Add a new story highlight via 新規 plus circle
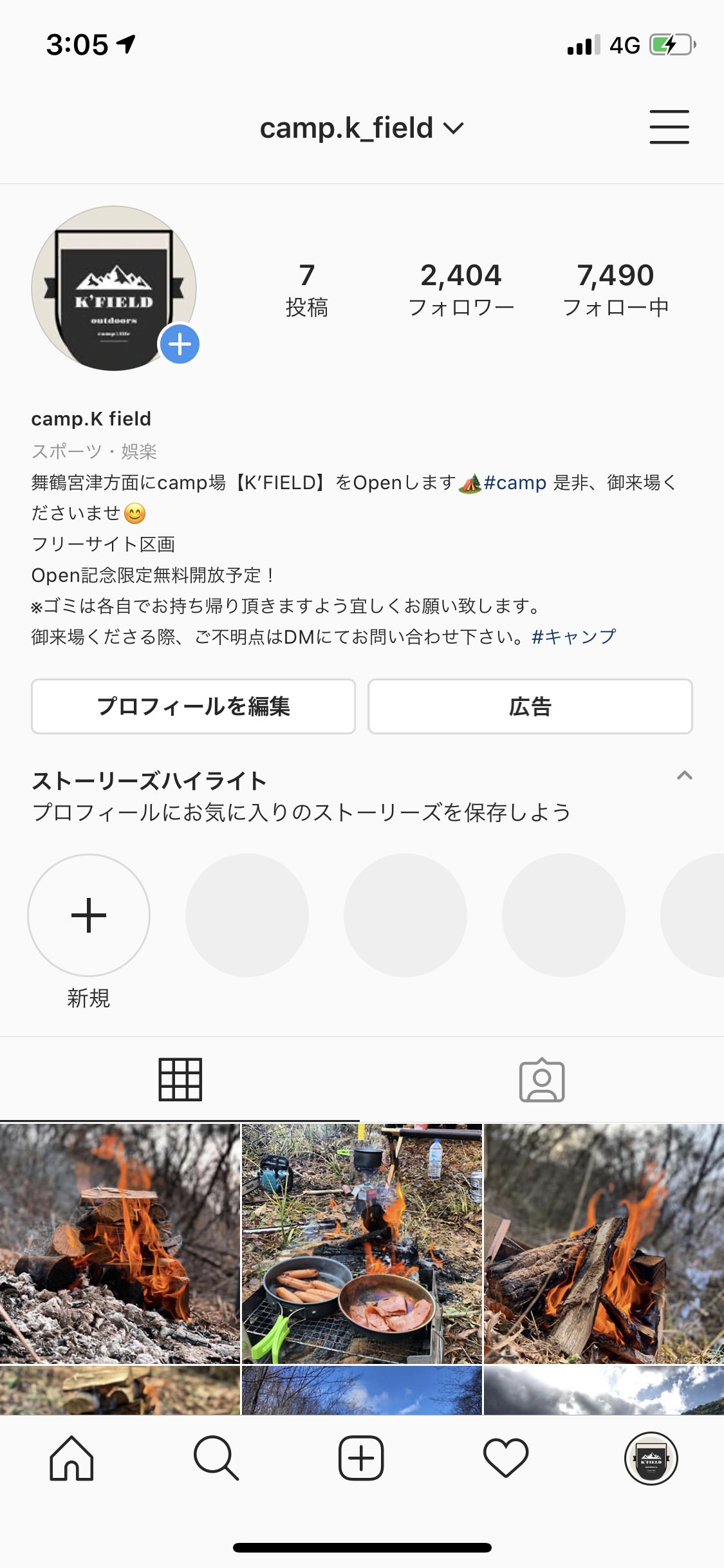 (88, 915)
